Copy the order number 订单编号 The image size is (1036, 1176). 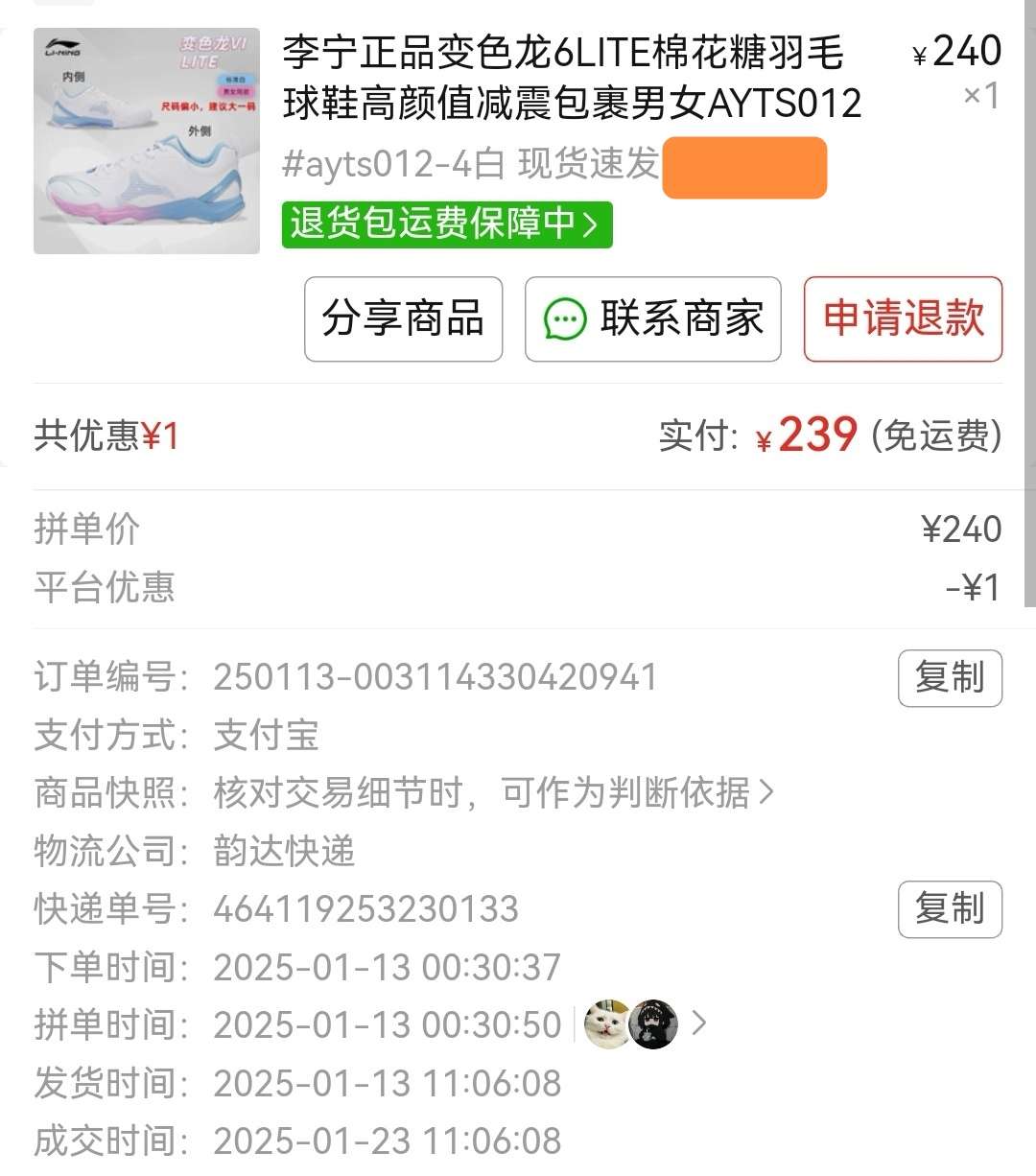(949, 678)
